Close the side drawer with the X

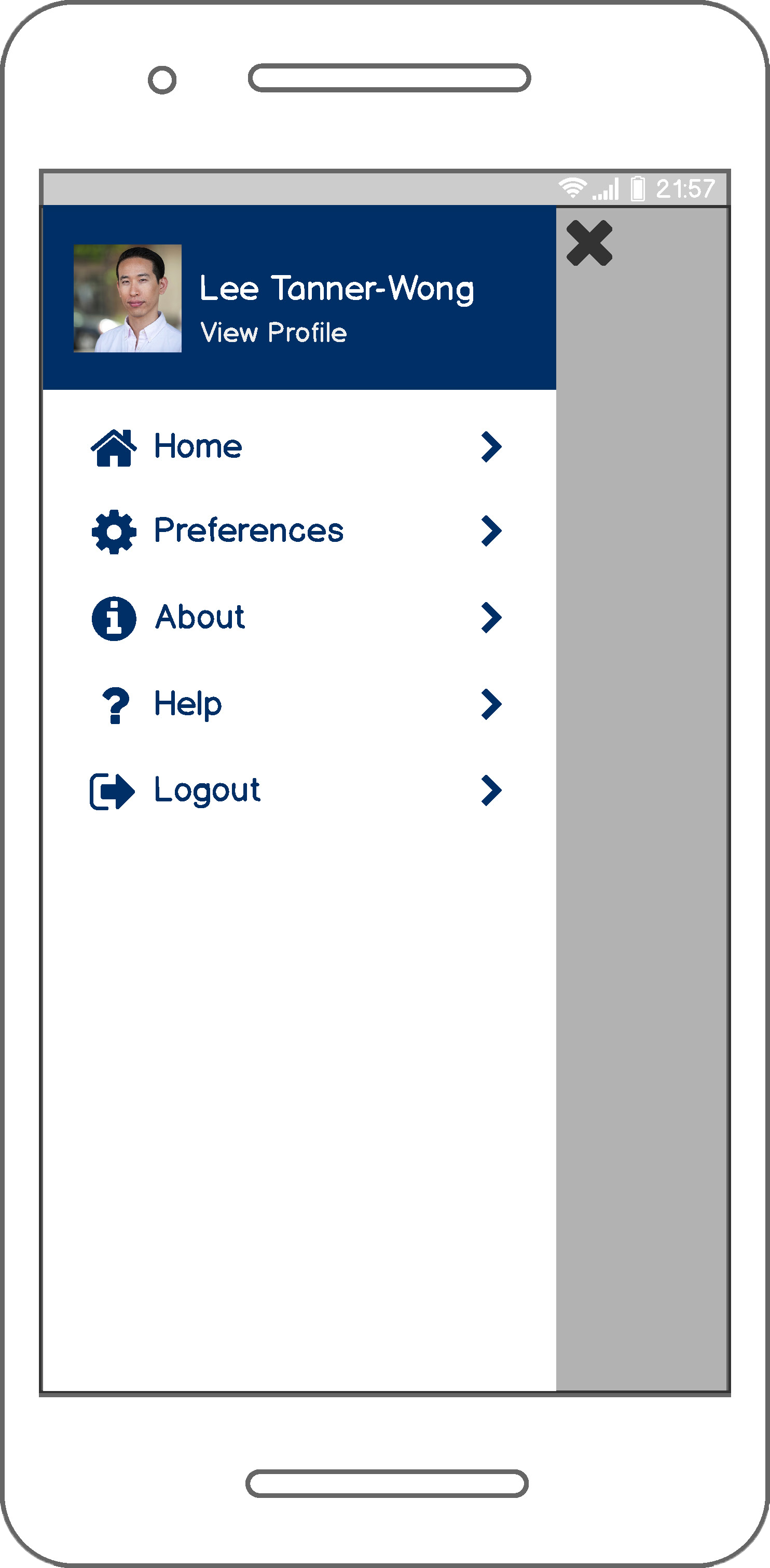pos(589,243)
